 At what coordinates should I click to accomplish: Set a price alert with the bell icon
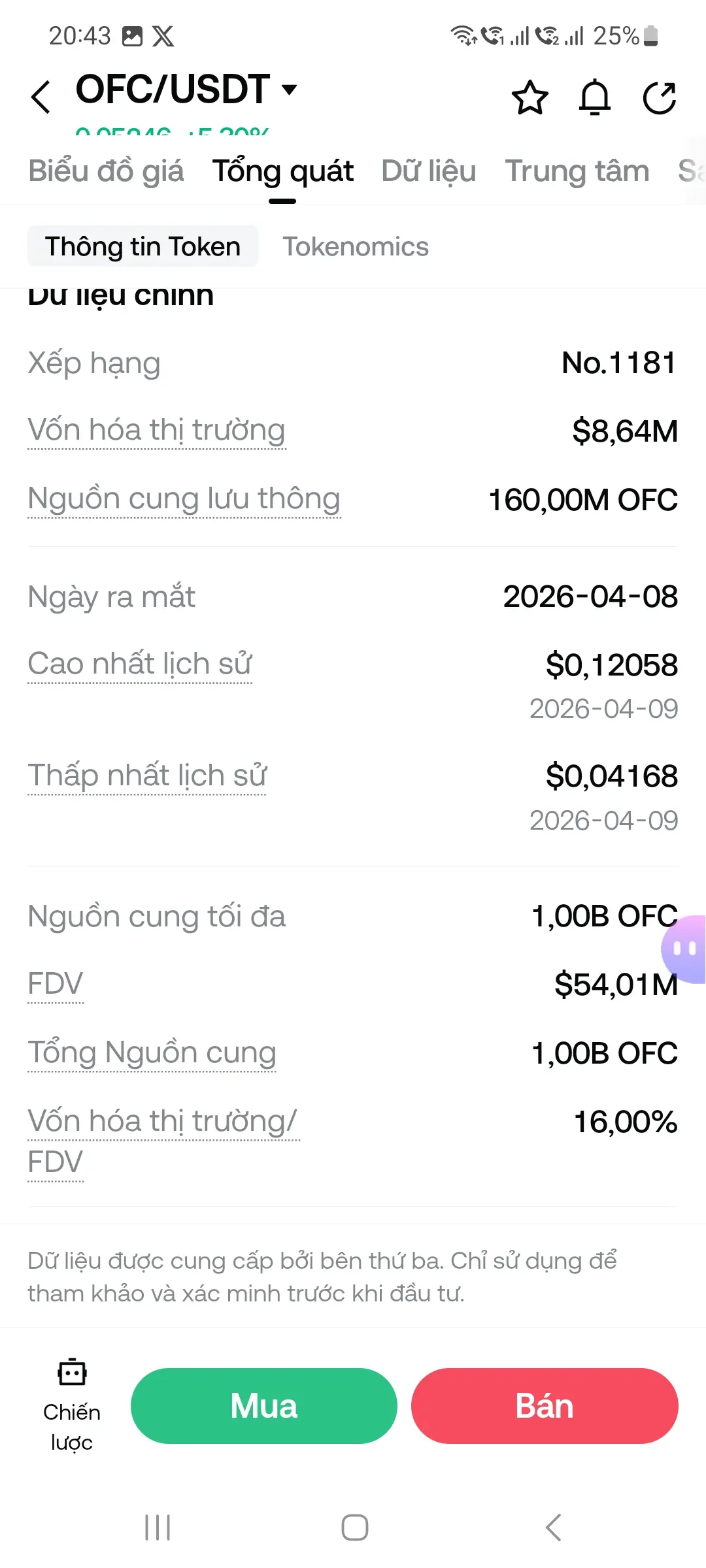pos(595,98)
